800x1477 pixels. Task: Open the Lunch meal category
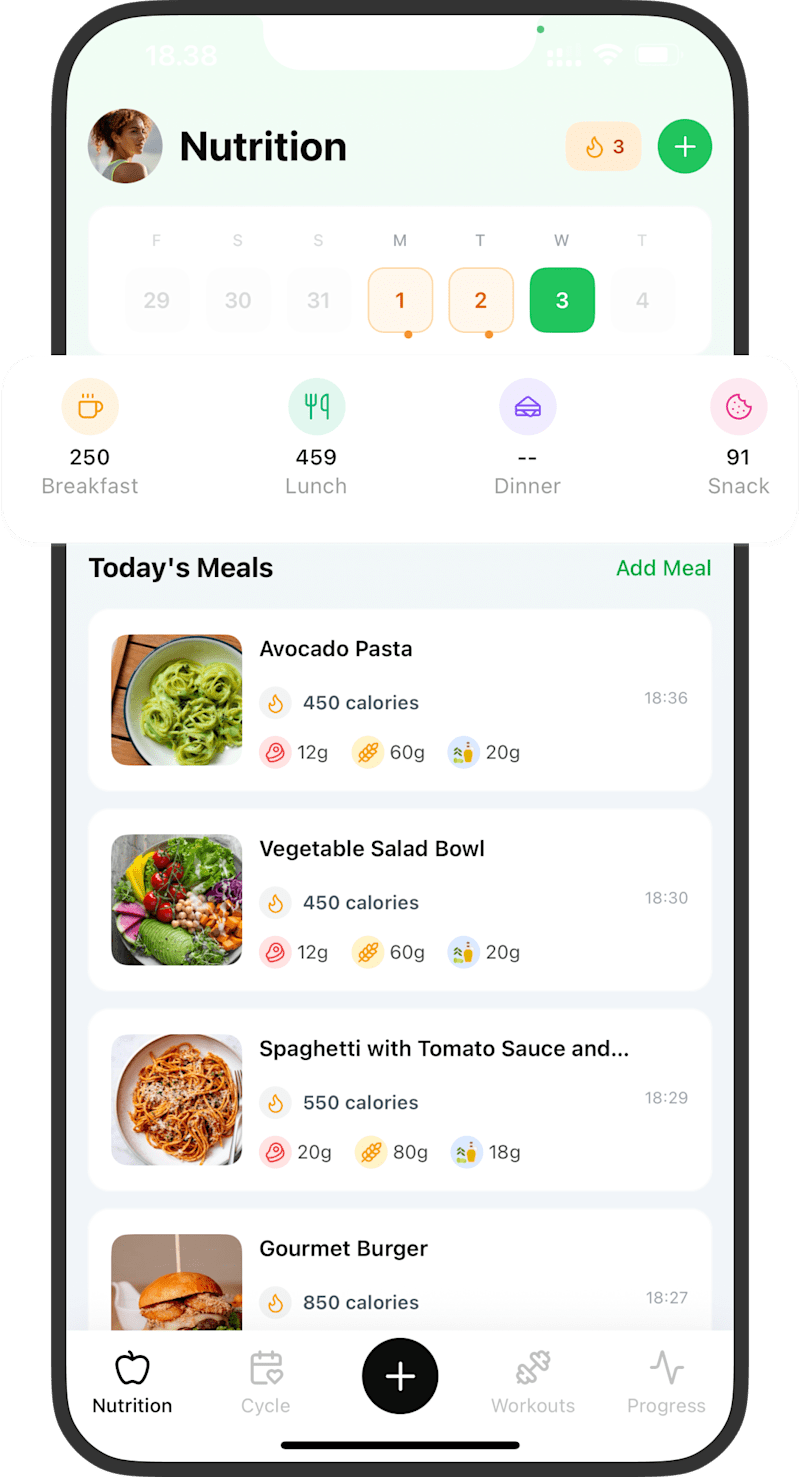coord(316,438)
